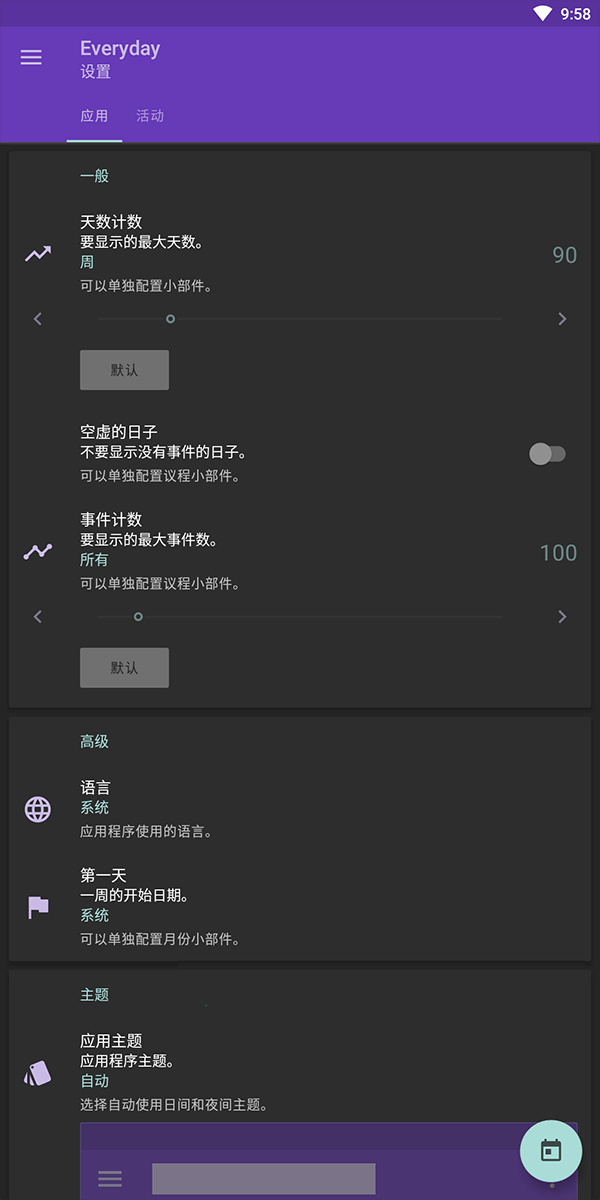This screenshot has height=1200, width=600.
Task: Open the 应用主题 theme setting
Action: [300, 1073]
